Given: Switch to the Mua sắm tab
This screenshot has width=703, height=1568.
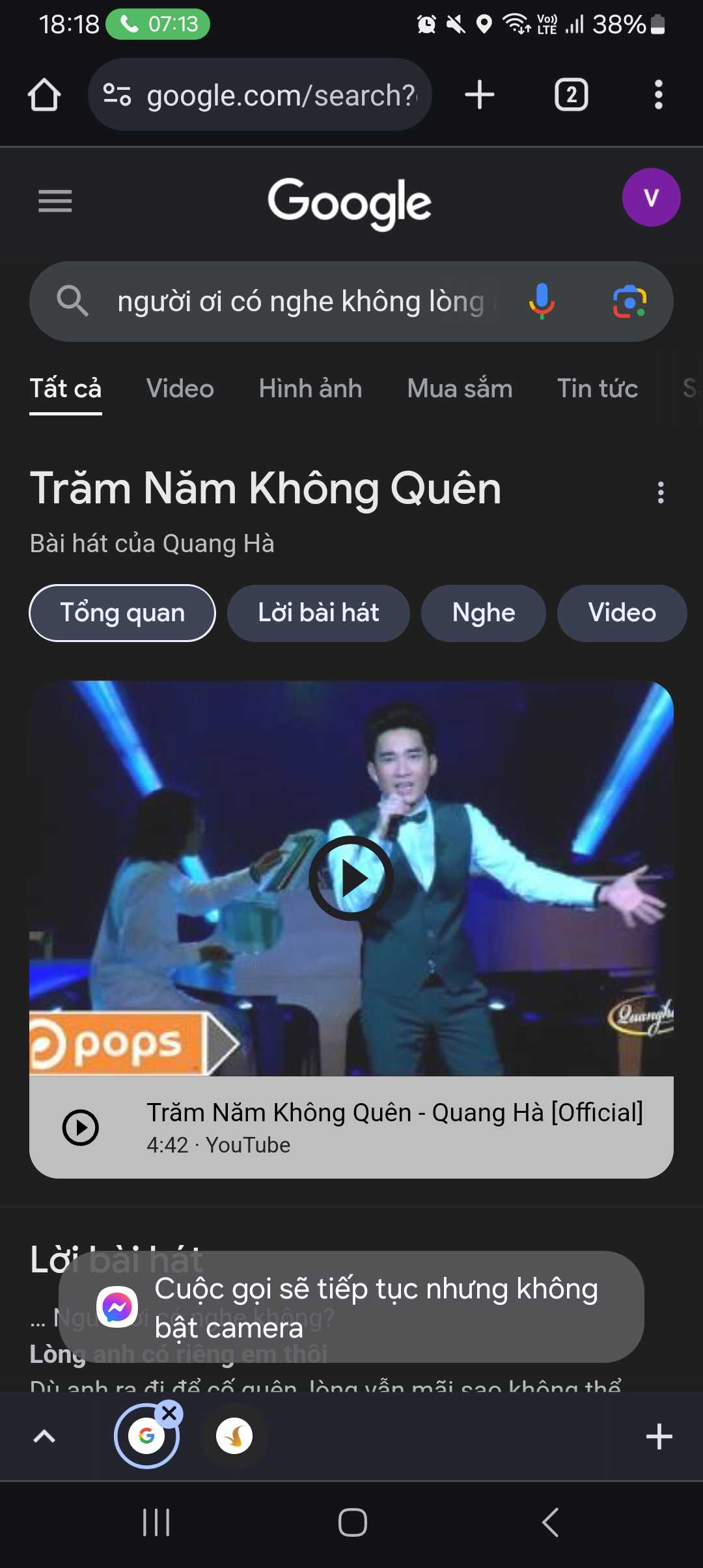Looking at the screenshot, I should click(x=460, y=389).
